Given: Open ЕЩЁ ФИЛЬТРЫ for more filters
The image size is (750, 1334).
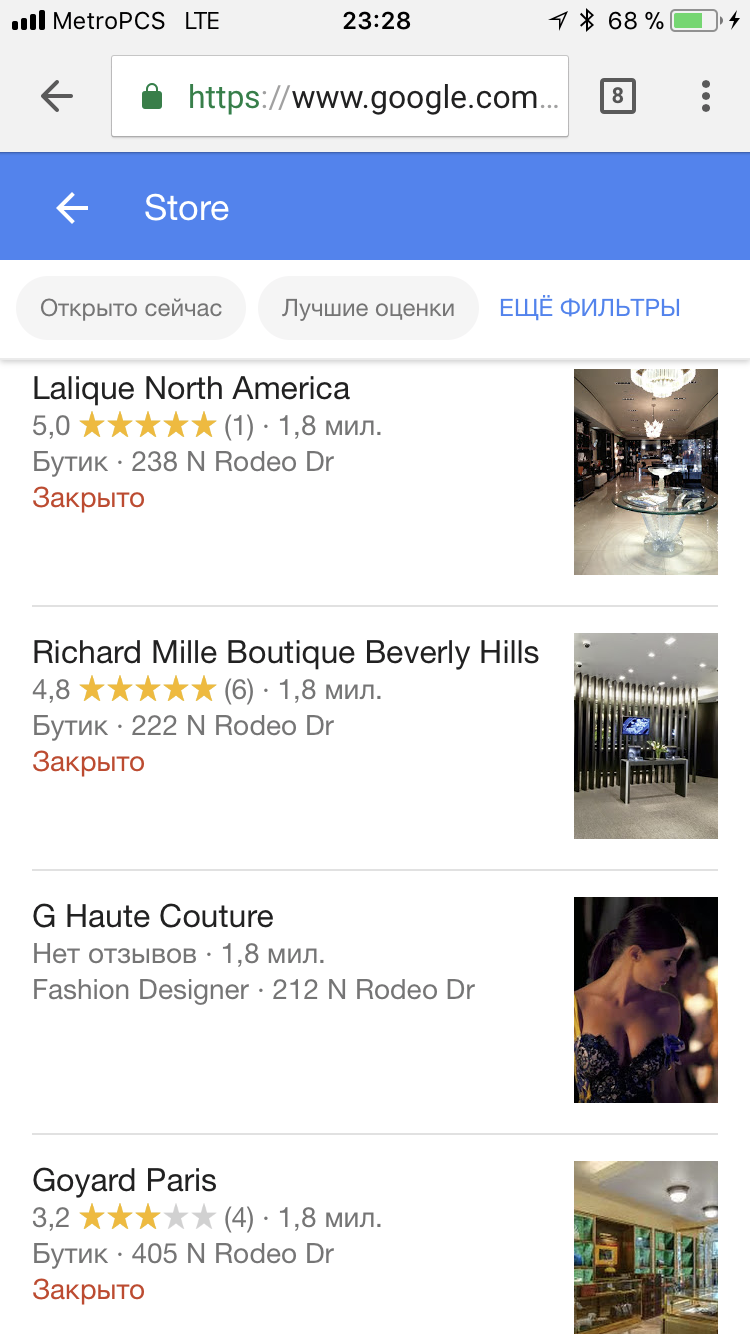Looking at the screenshot, I should click(590, 308).
